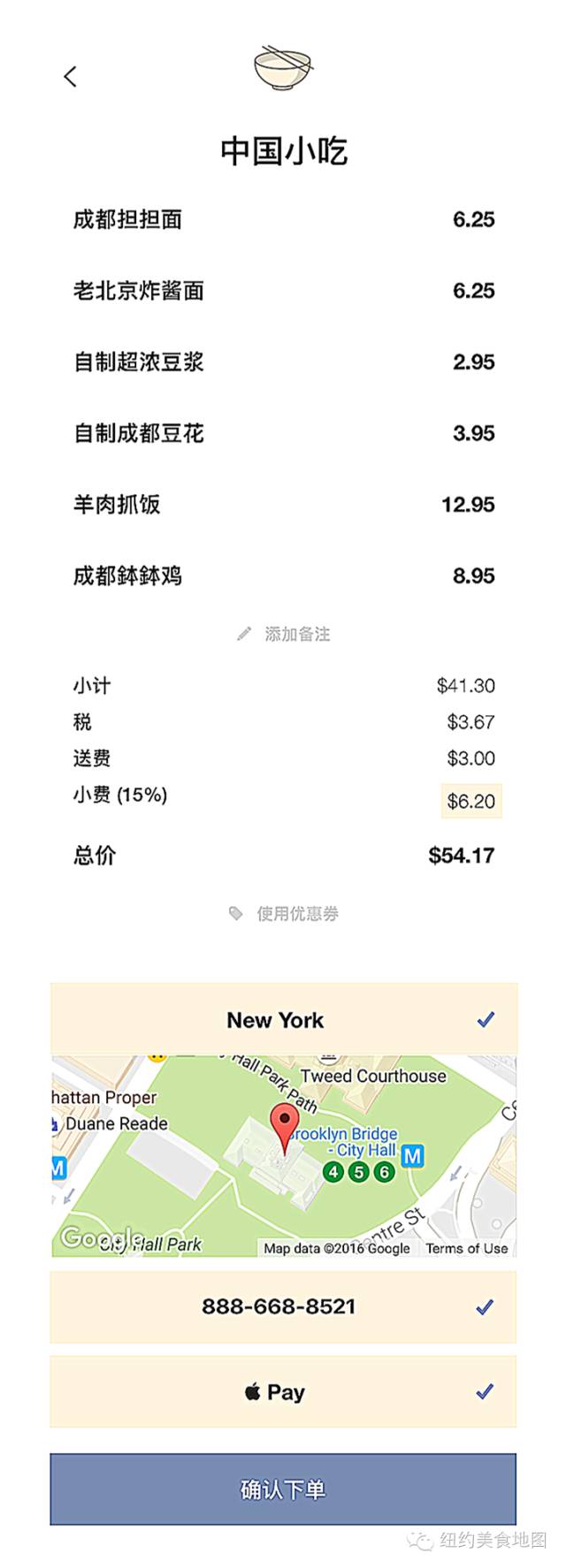Confirm the order with 确认下单
Viewport: 566px width, 1568px height.
[283, 1489]
